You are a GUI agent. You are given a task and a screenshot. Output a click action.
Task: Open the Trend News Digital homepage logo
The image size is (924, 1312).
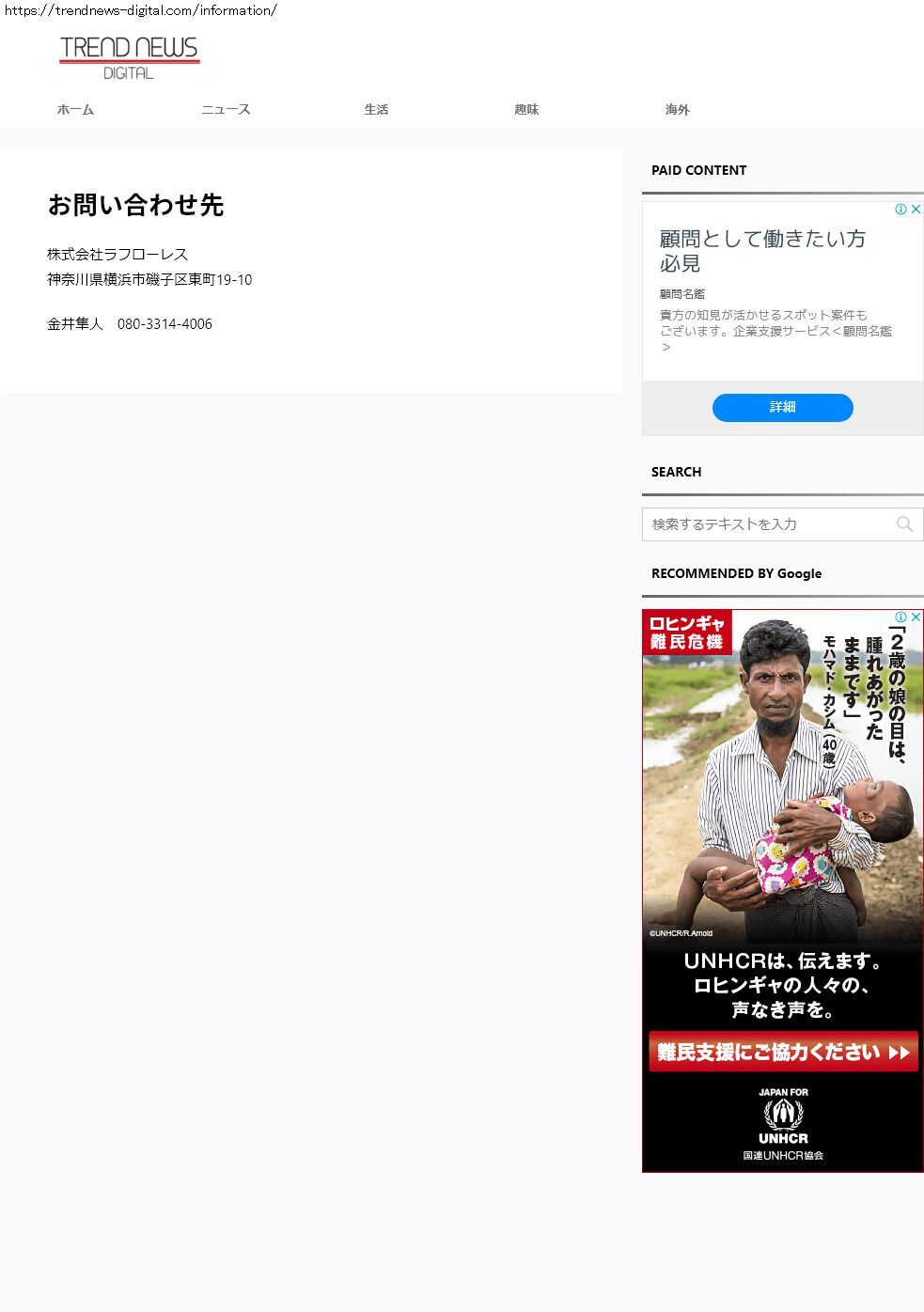pyautogui.click(x=129, y=57)
